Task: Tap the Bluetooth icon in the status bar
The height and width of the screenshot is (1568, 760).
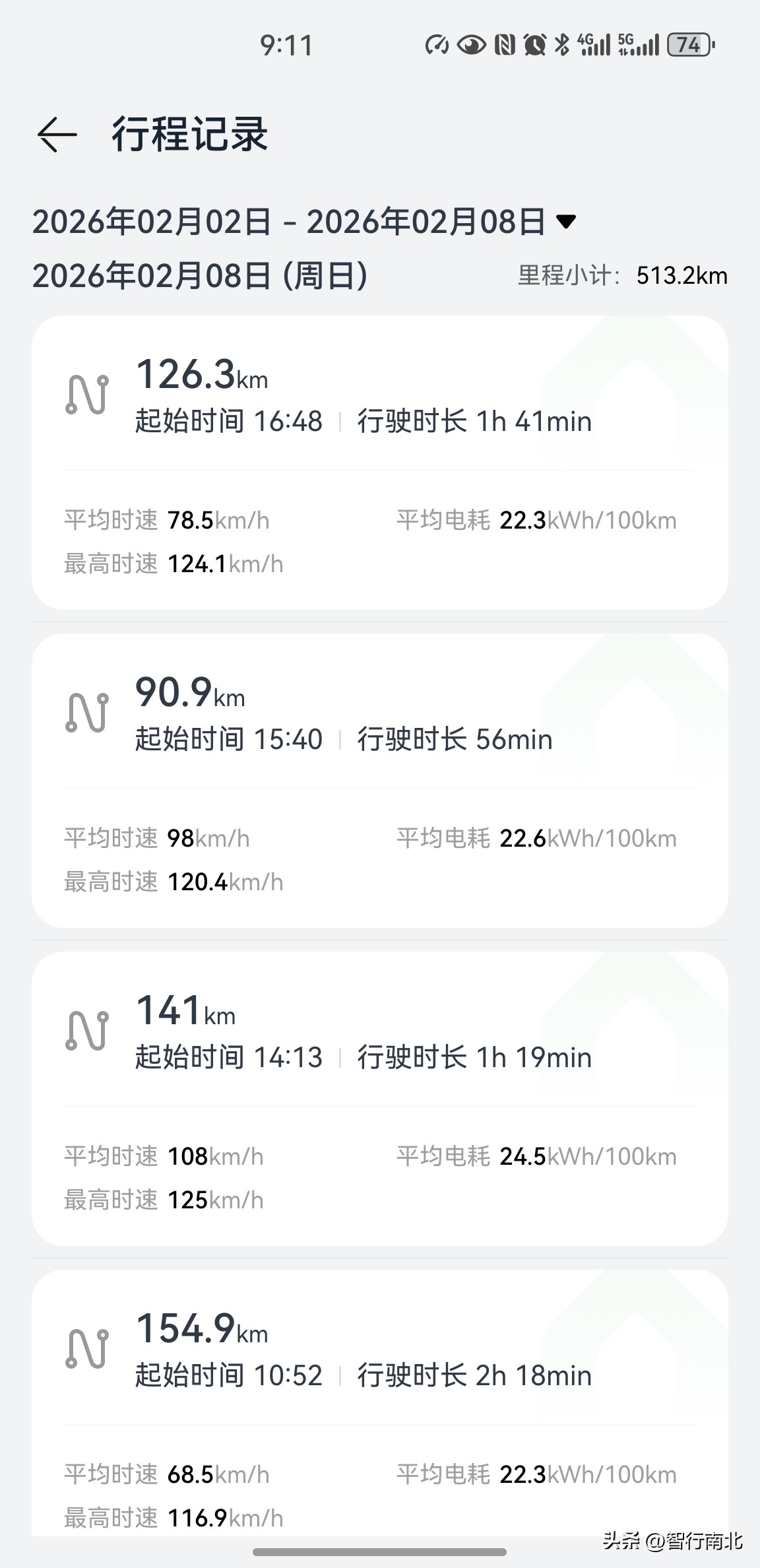Action: click(561, 45)
